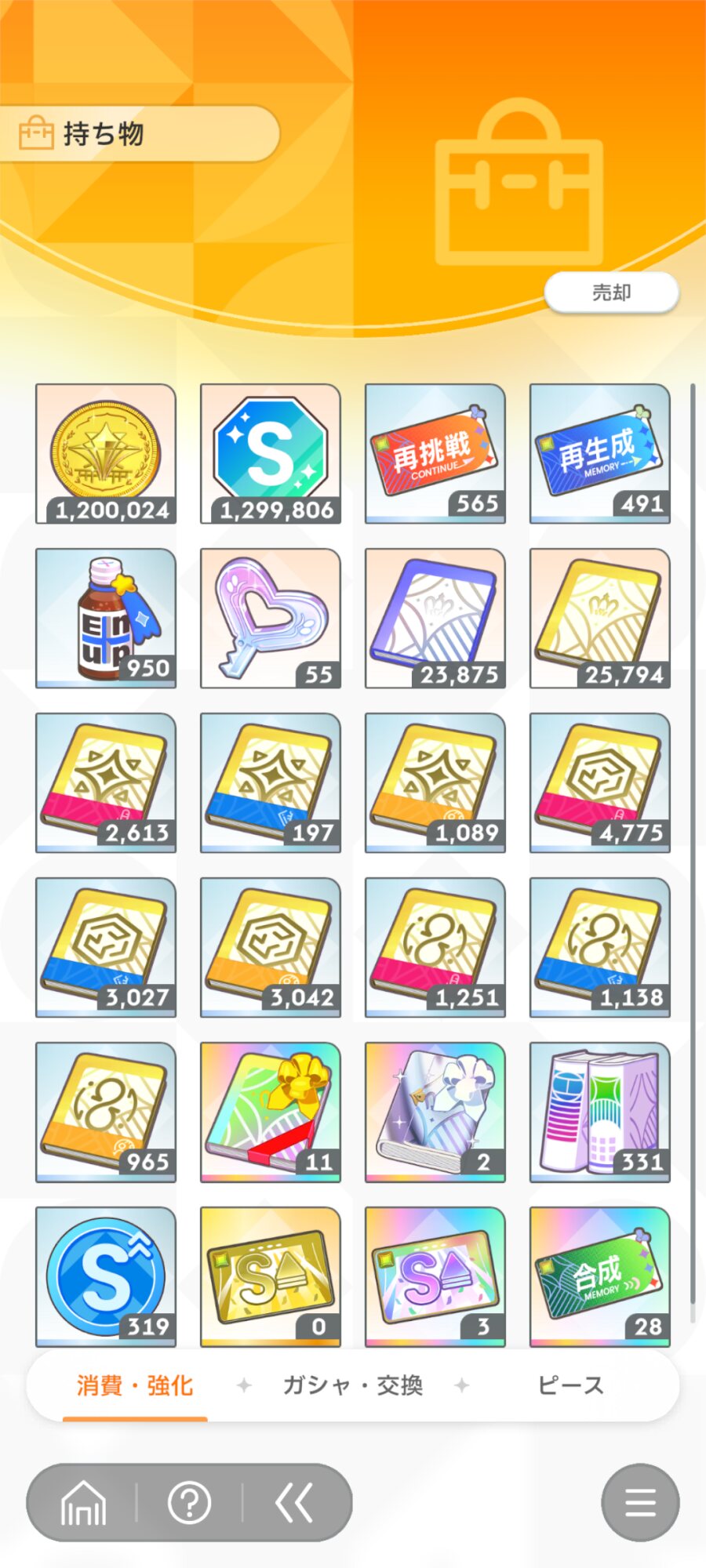Open the hamburger menu

(x=639, y=1502)
